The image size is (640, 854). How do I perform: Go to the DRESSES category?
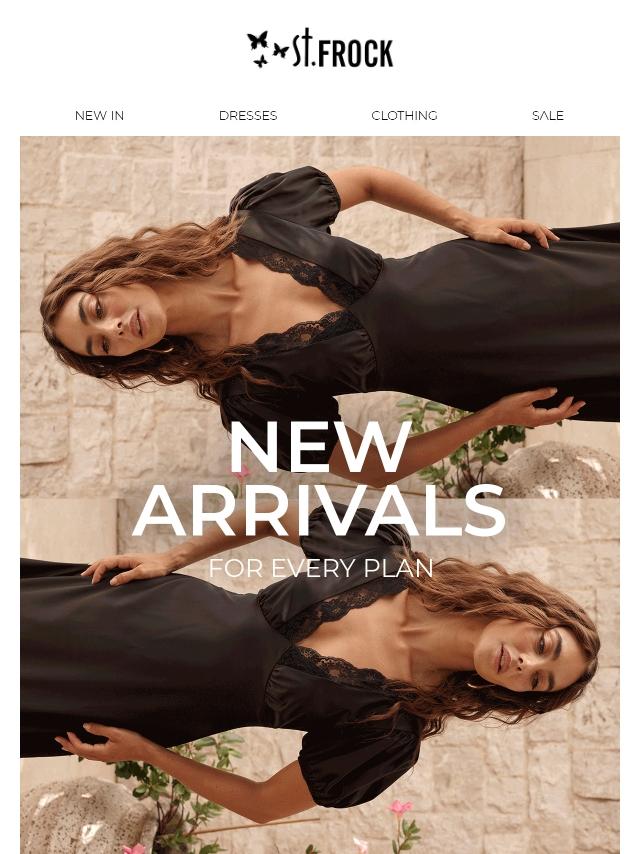(x=248, y=116)
